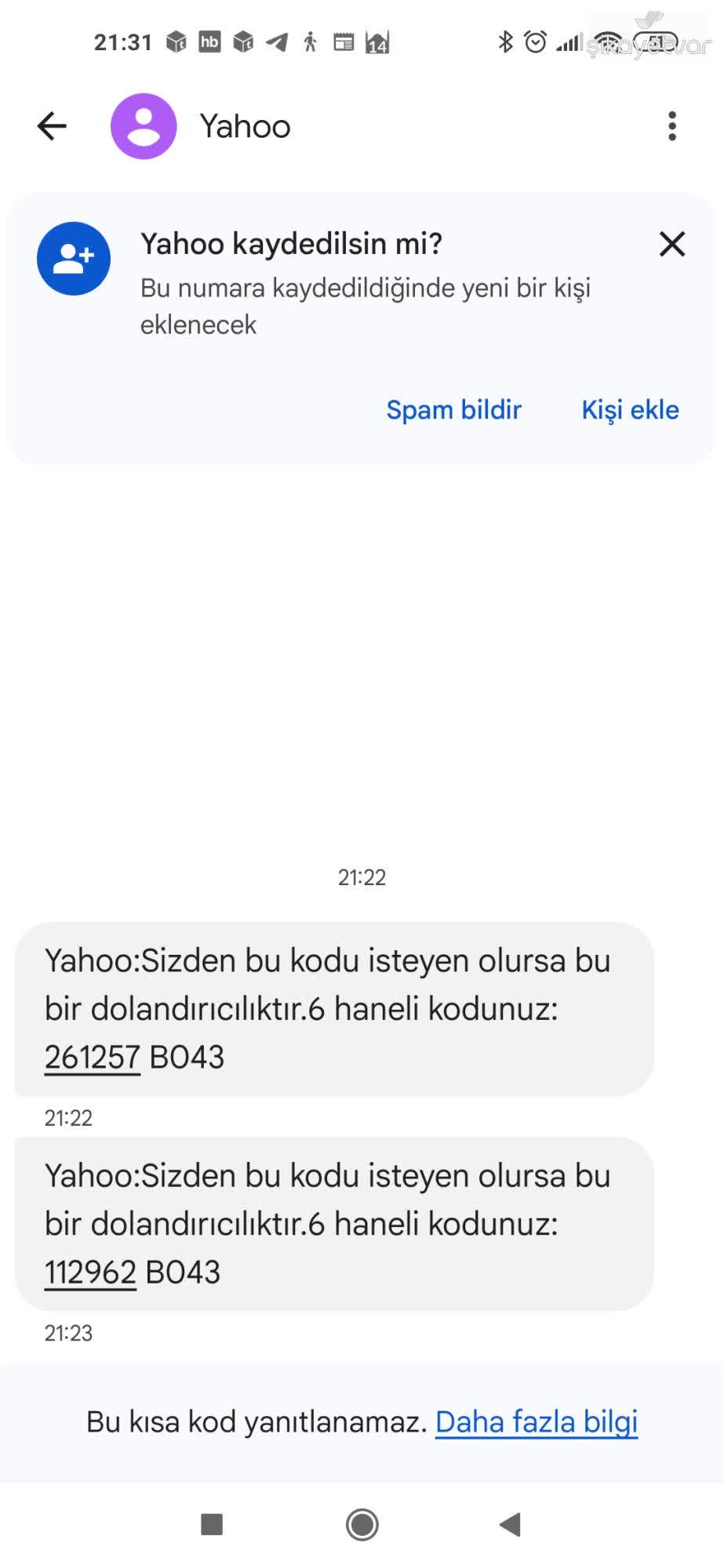Tap the Bluetooth status icon
Image resolution: width=724 pixels, height=1568 pixels.
click(504, 40)
